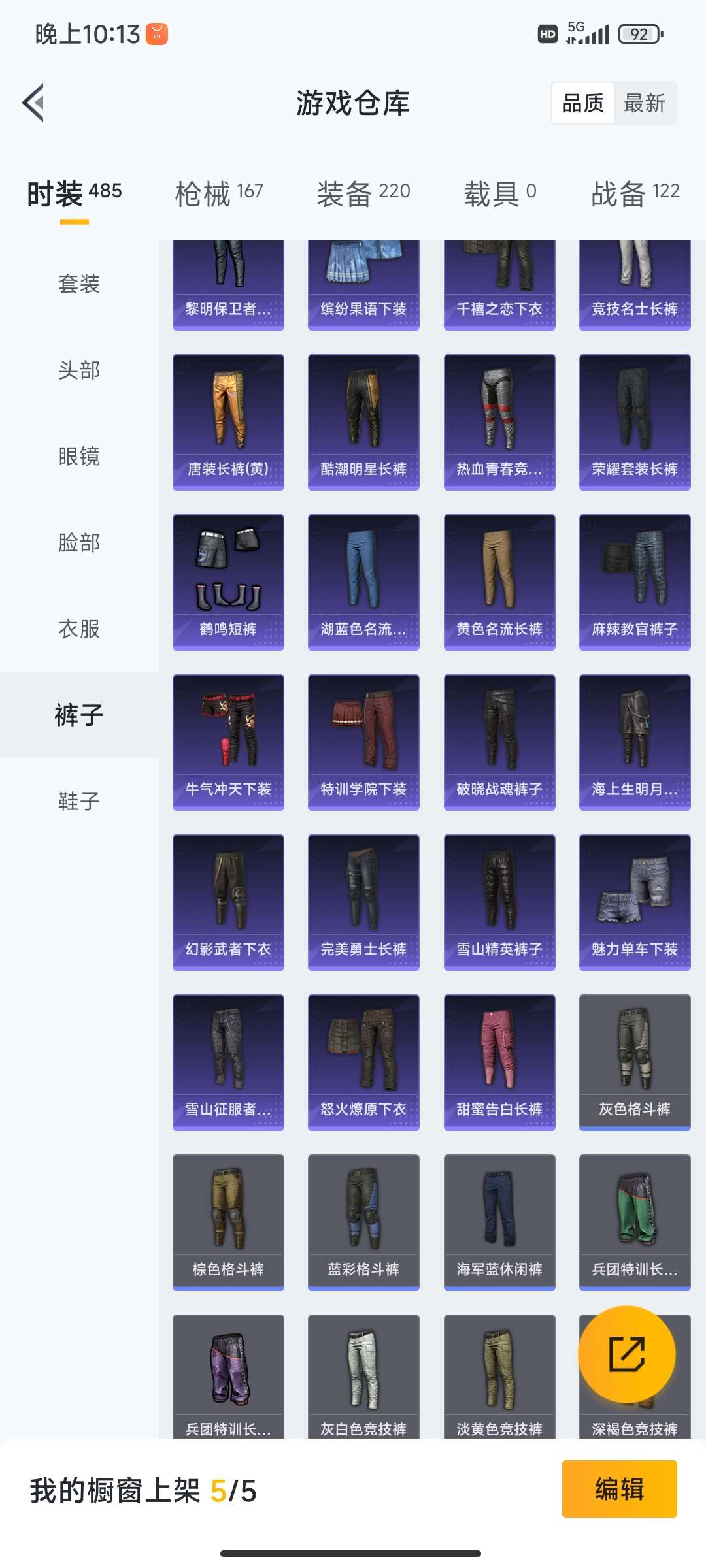The width and height of the screenshot is (706, 1568).
Task: Tap the yellow share floating button
Action: pos(627,1354)
